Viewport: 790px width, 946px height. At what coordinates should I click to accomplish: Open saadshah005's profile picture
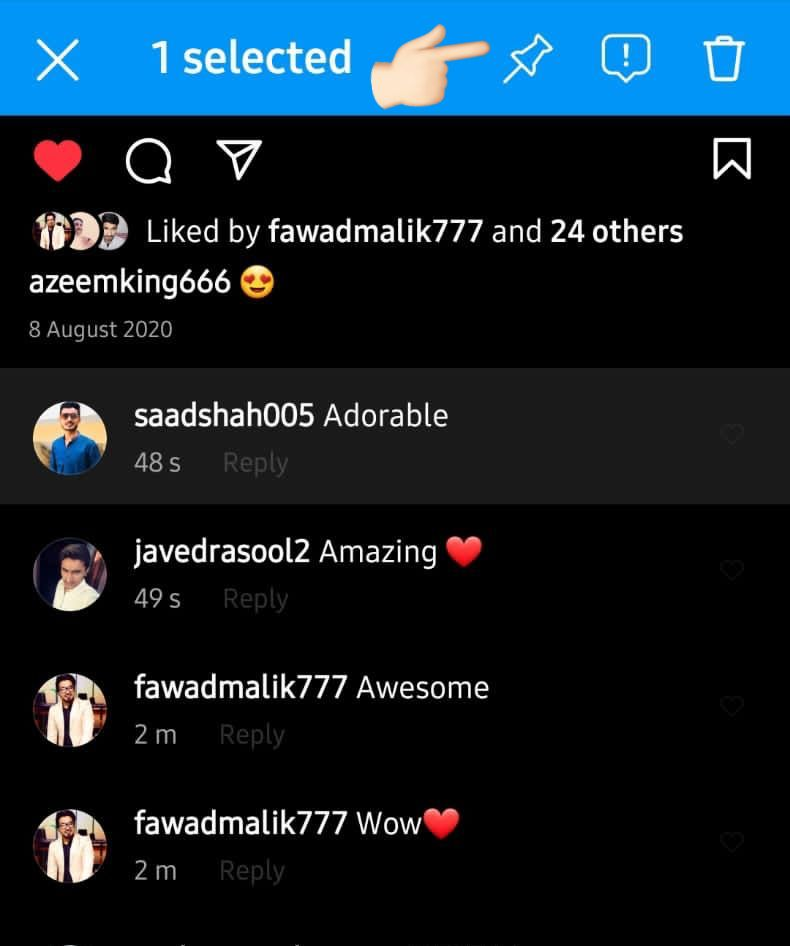click(69, 437)
